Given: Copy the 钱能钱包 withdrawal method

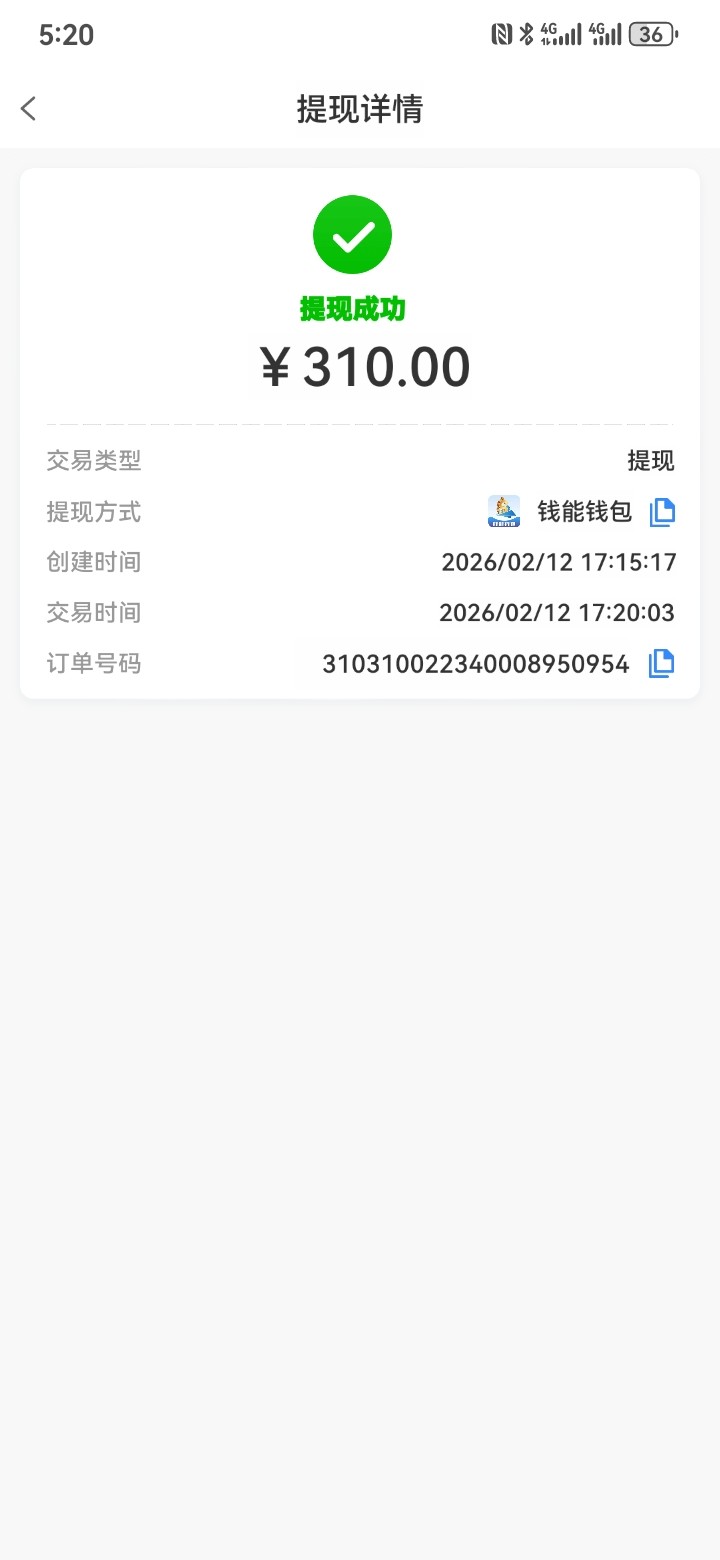Looking at the screenshot, I should click(x=662, y=512).
